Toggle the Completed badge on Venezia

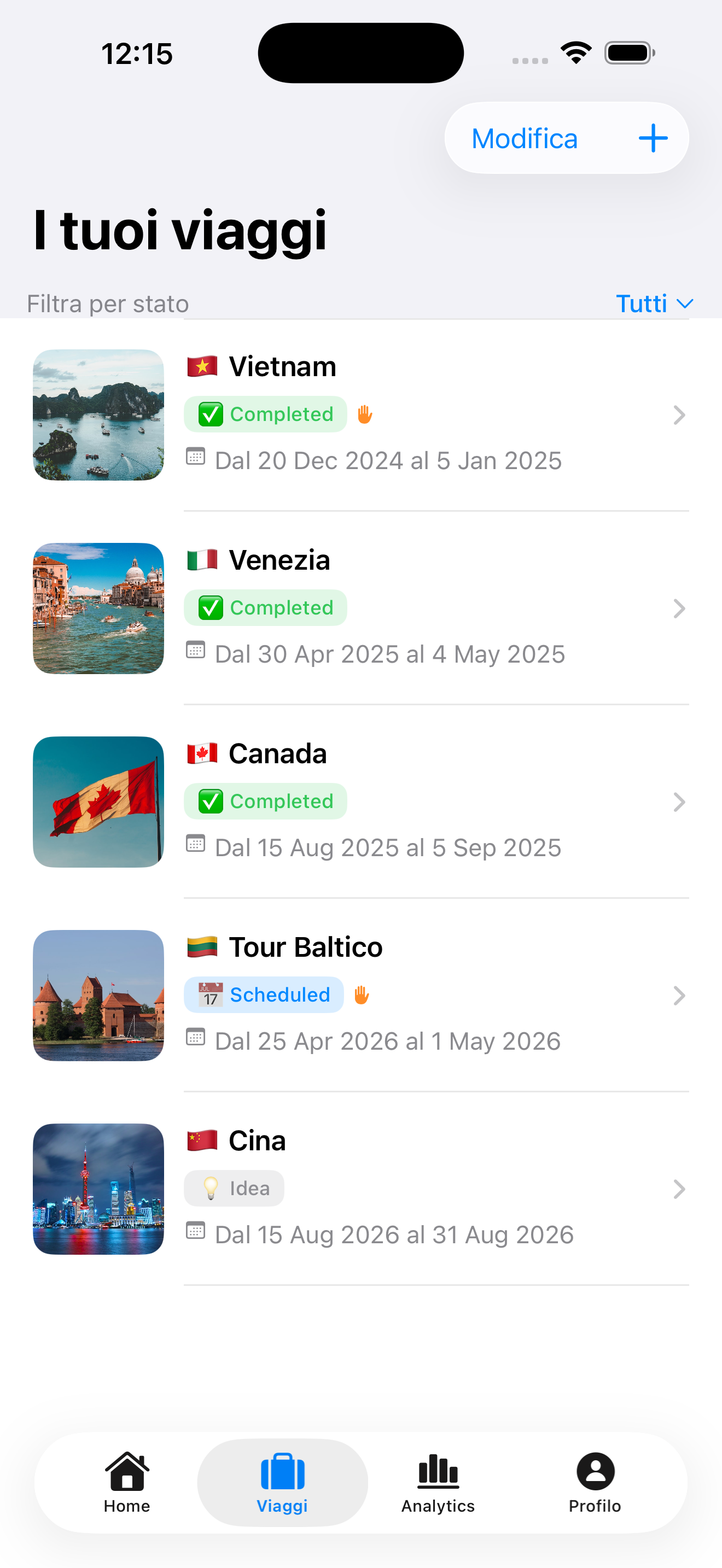pyautogui.click(x=265, y=607)
